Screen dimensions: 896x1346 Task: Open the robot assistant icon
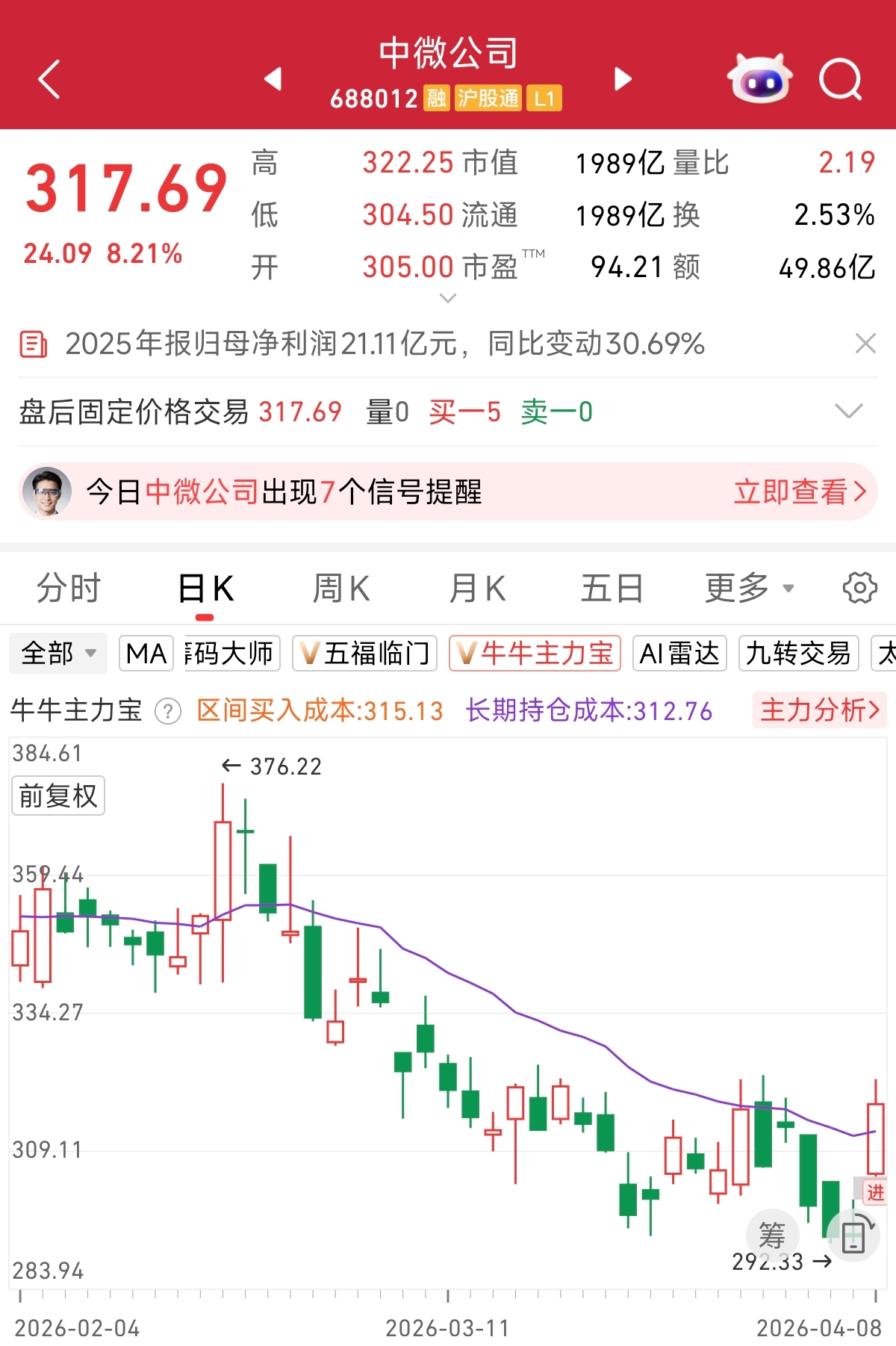pos(760,78)
